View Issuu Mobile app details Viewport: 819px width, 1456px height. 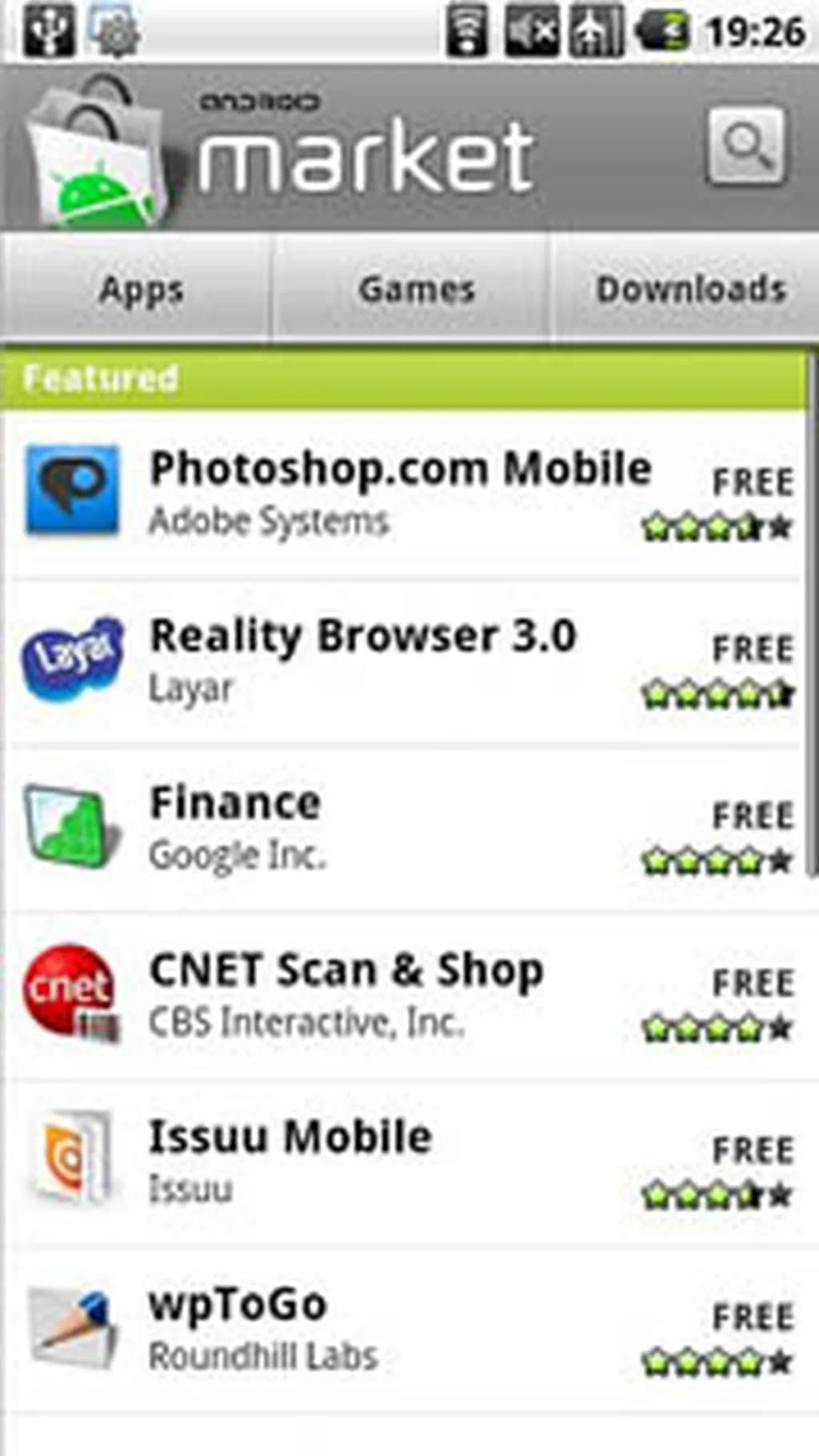tap(290, 1162)
